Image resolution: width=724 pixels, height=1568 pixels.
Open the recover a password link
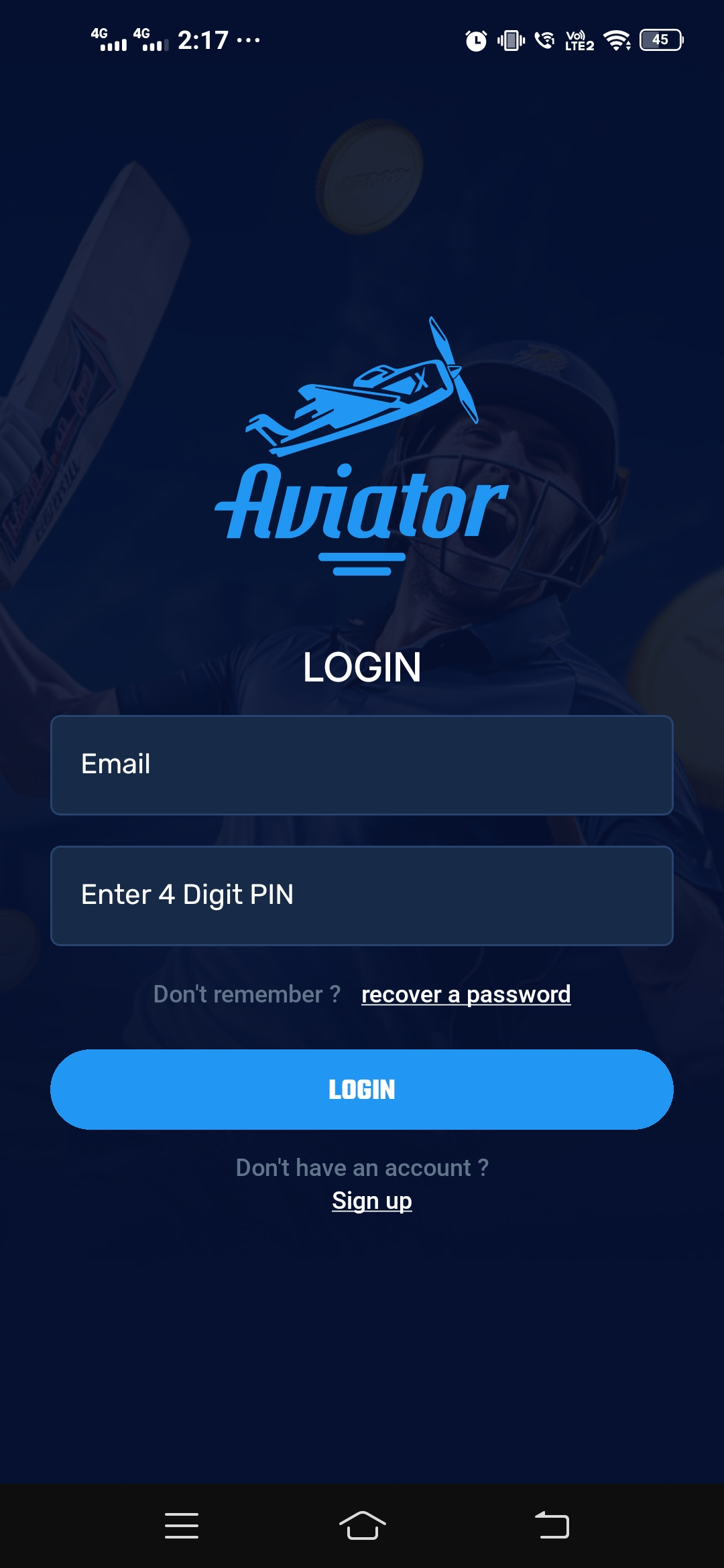(466, 994)
